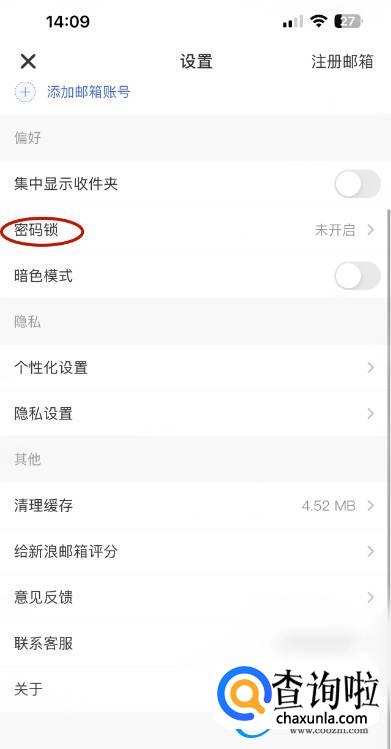The width and height of the screenshot is (391, 749).
Task: Close the settings page with the X
Action: [x=28, y=62]
